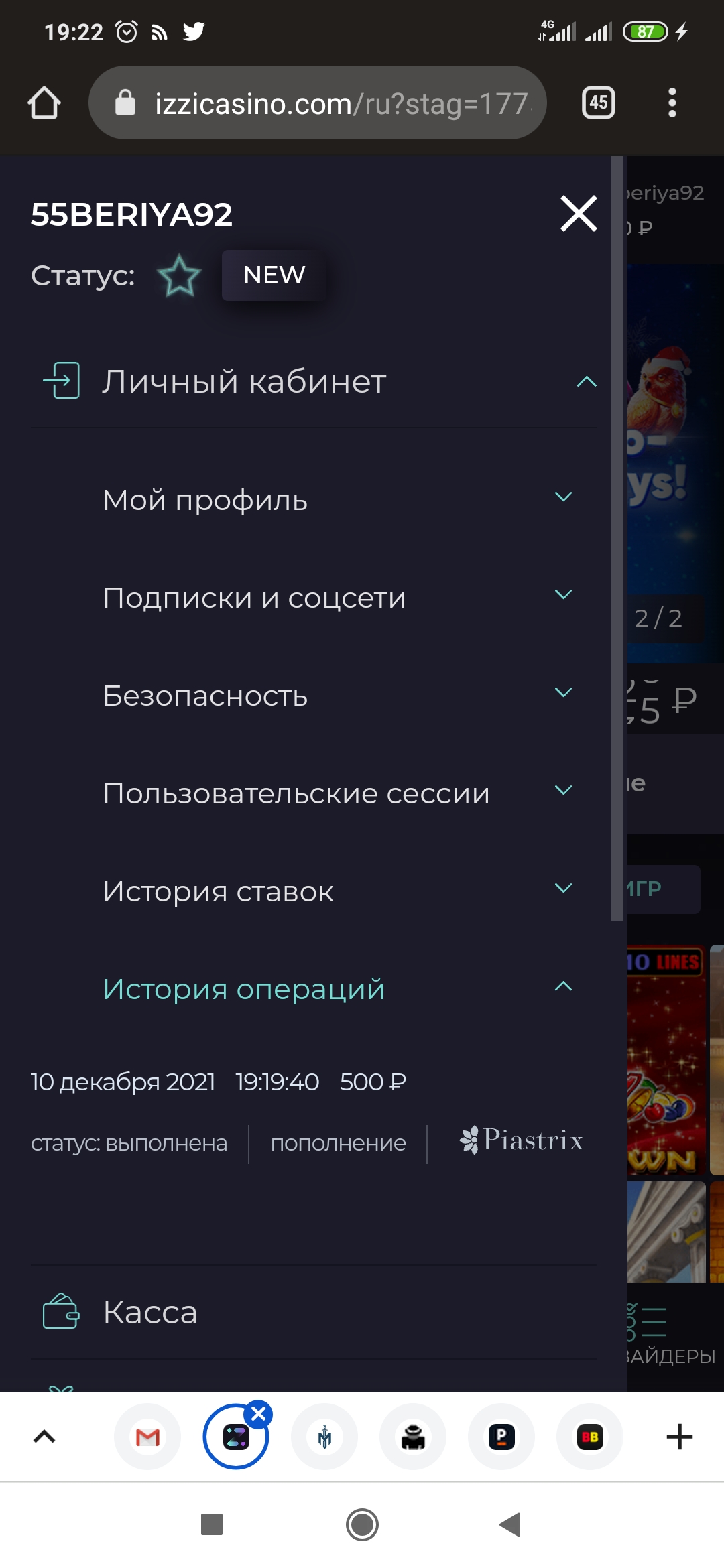Close the current Izzi tab in the strip

point(259,1414)
